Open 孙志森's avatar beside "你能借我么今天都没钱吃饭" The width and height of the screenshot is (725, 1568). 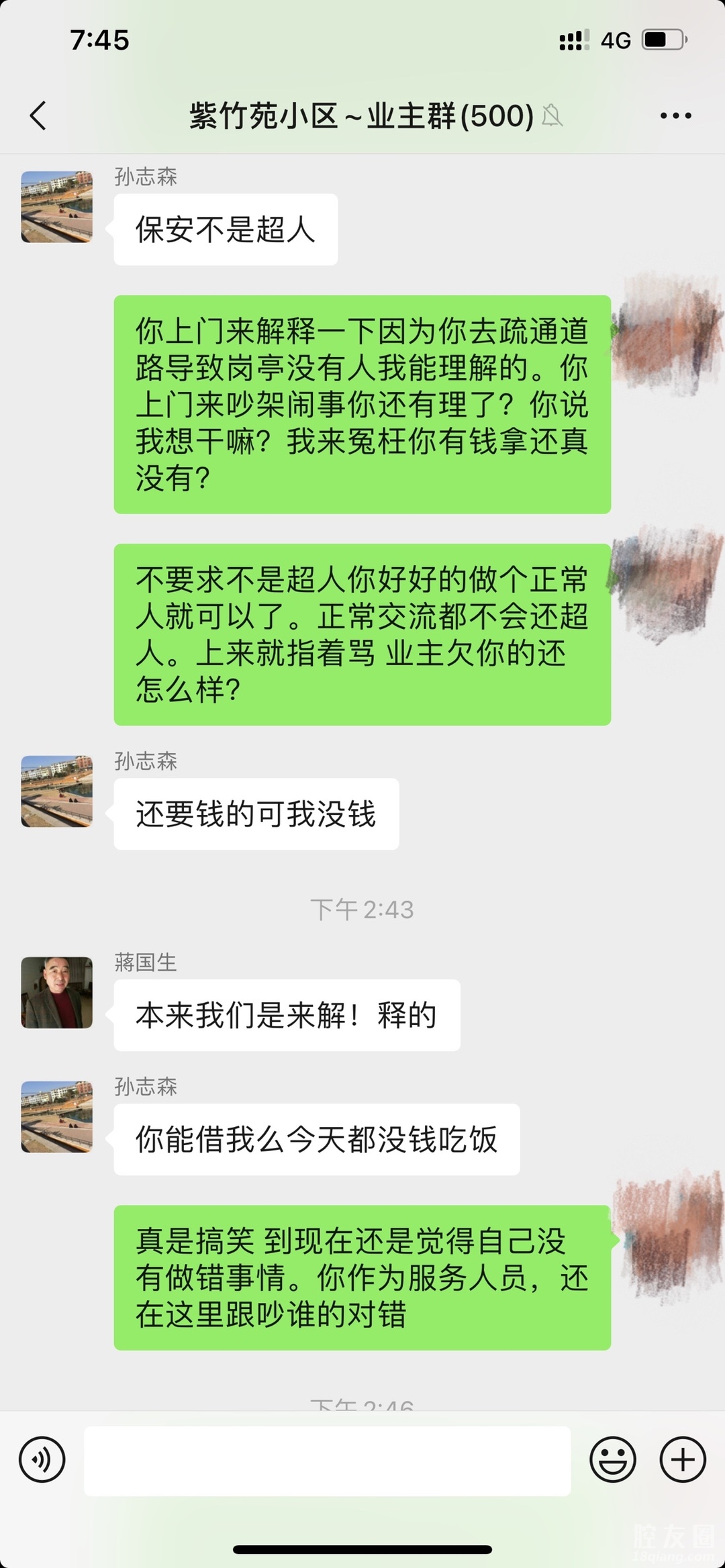tap(57, 1116)
